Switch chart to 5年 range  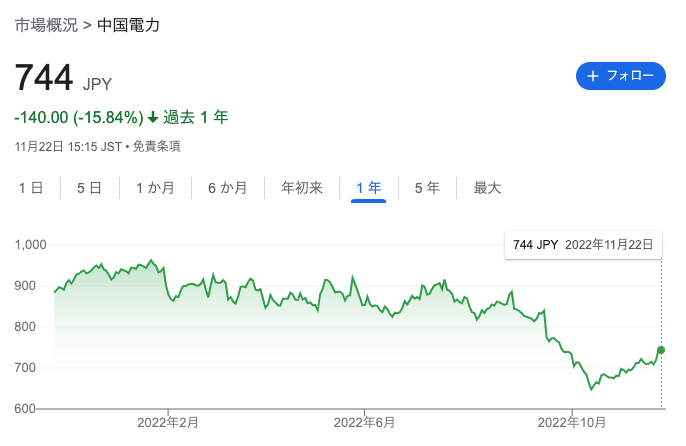[427, 187]
